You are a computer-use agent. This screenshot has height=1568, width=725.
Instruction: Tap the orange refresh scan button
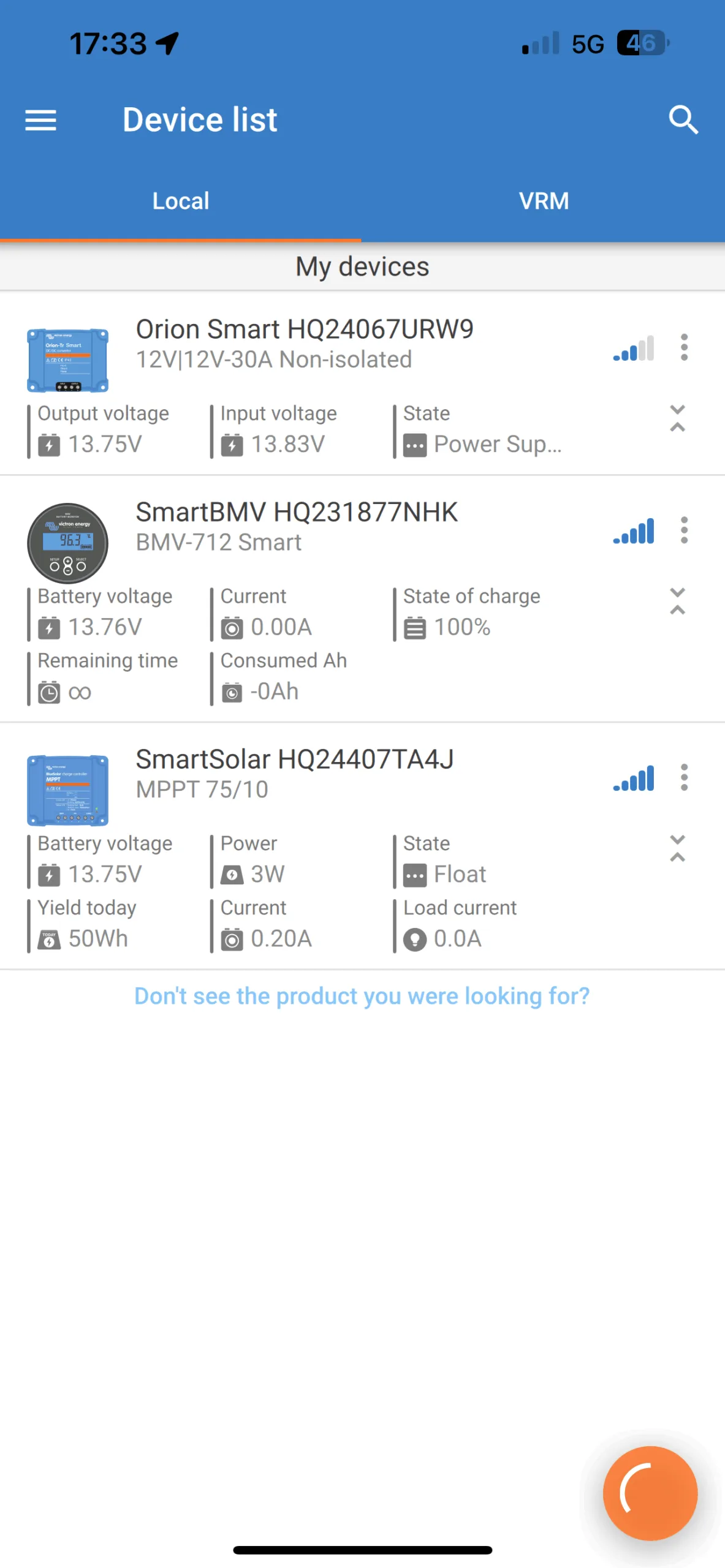point(650,1493)
